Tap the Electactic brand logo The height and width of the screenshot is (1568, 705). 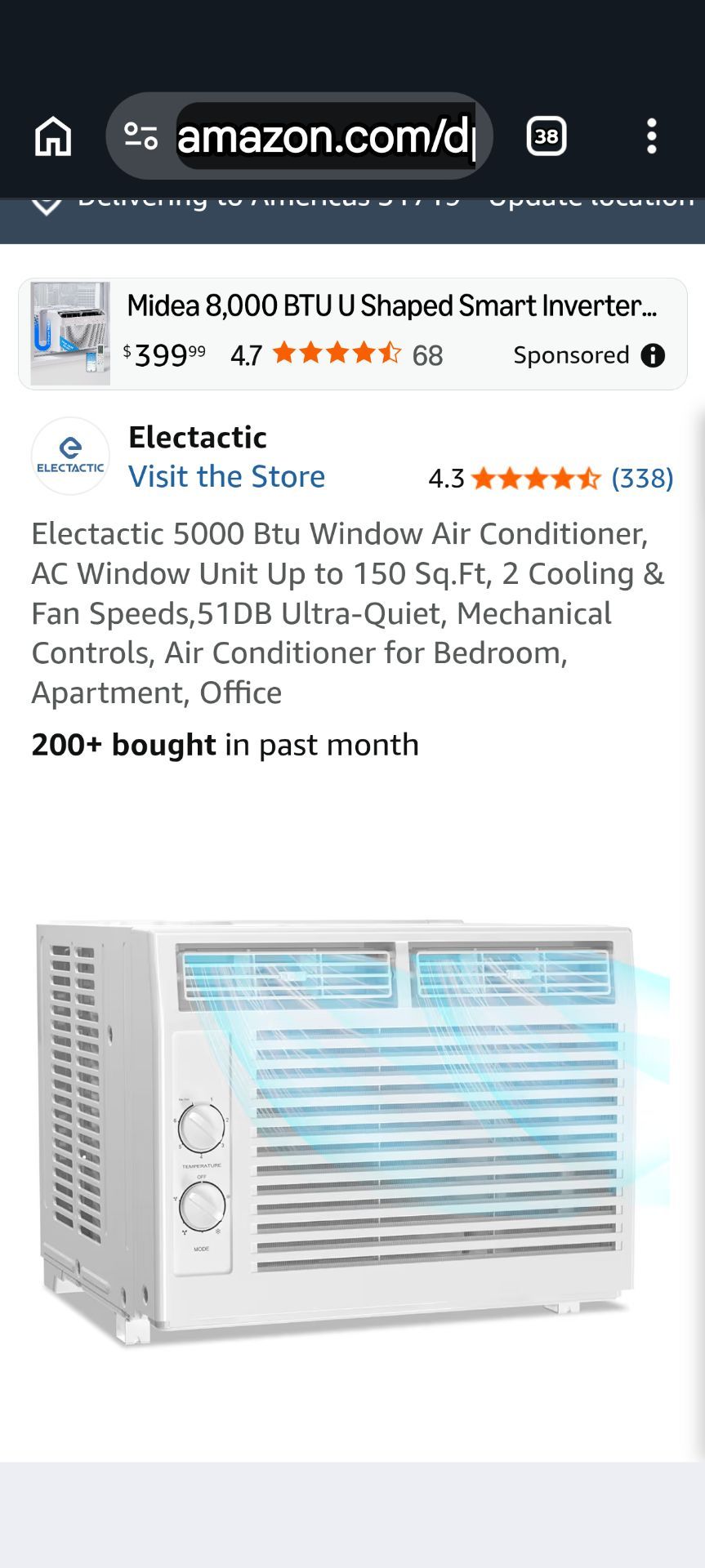click(70, 457)
